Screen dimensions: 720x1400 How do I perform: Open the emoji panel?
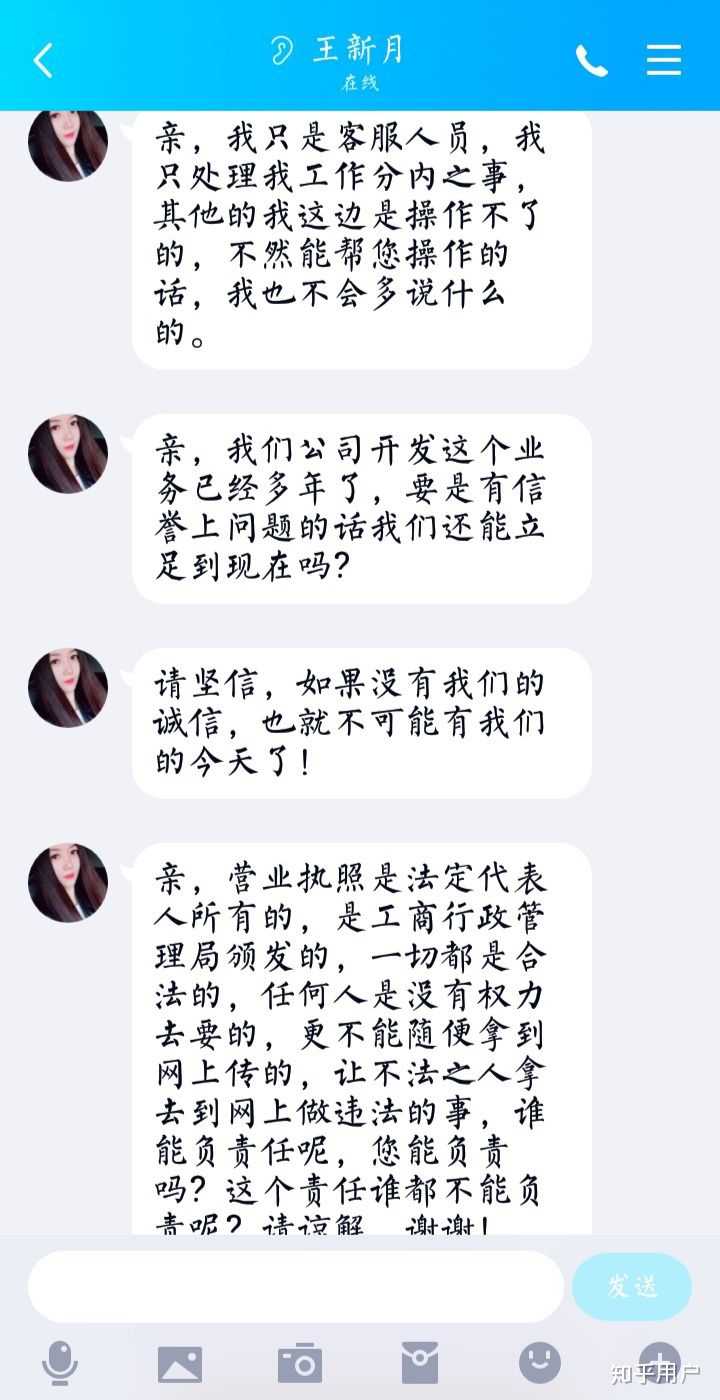point(539,1363)
